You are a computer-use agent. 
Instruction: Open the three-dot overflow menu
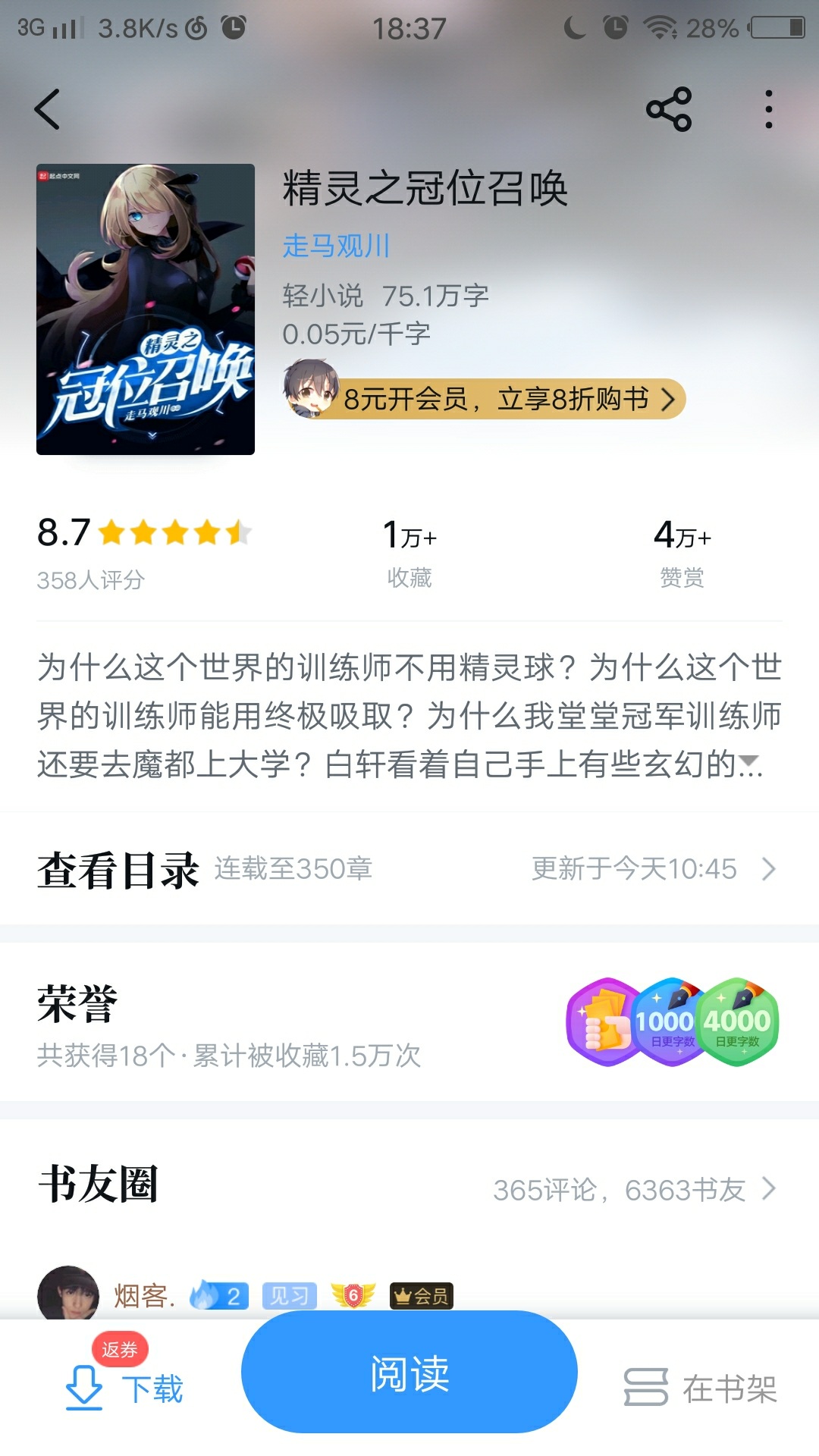768,110
